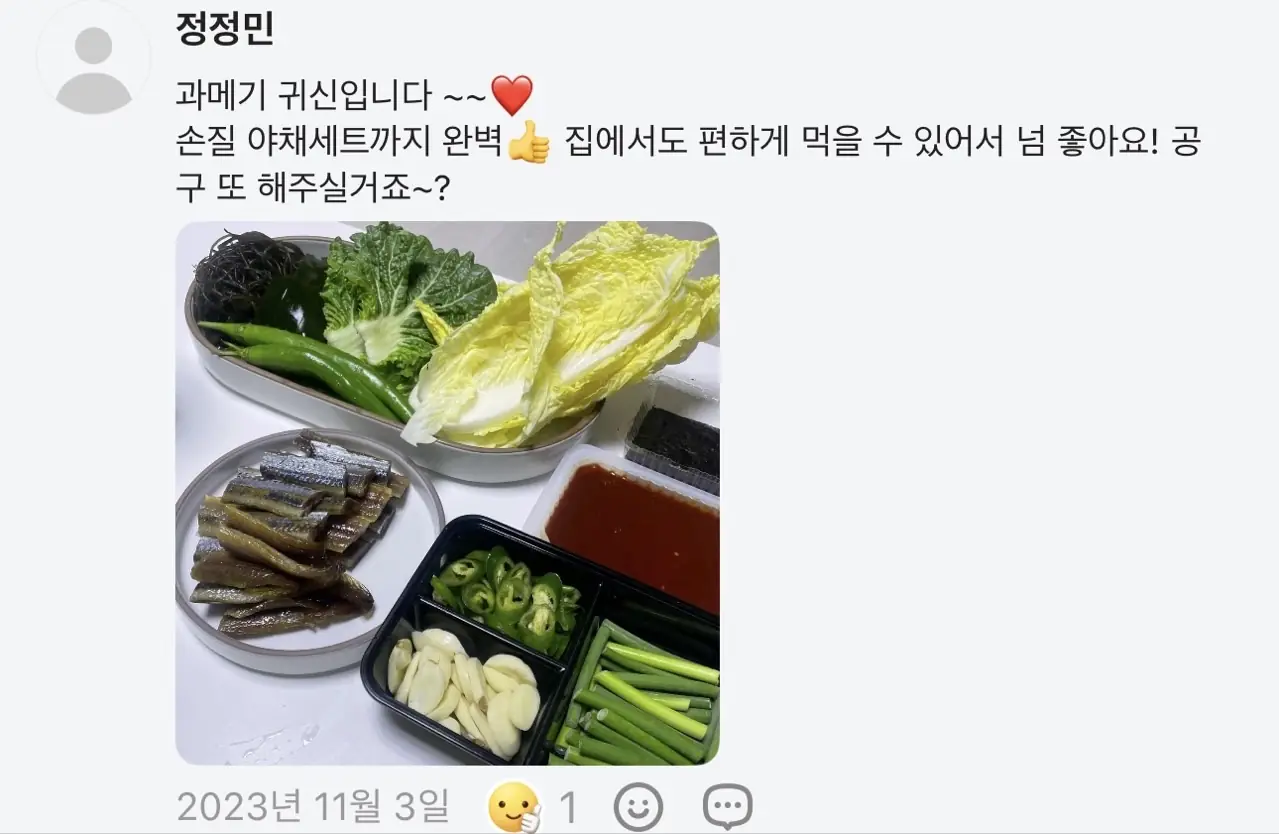Reply to 정정민's comment
Viewport: 1279px width, 834px height.
tap(727, 806)
